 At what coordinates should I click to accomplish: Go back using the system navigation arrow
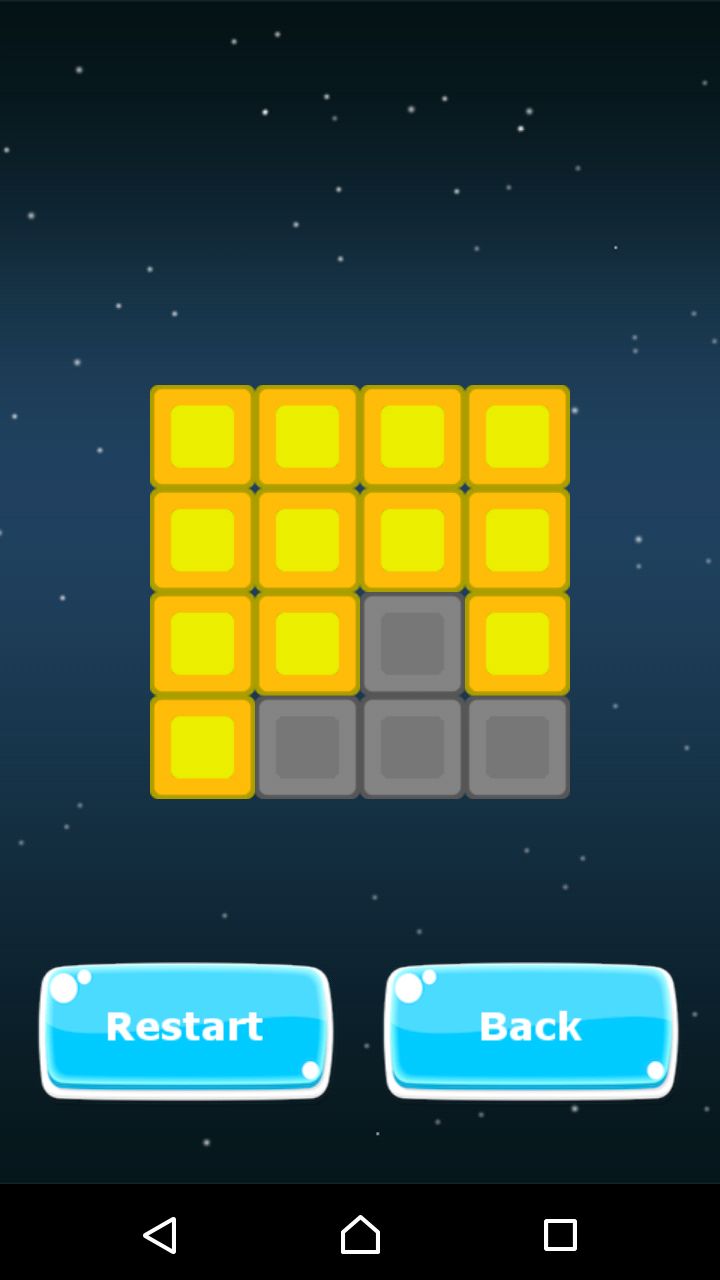pyautogui.click(x=160, y=1235)
